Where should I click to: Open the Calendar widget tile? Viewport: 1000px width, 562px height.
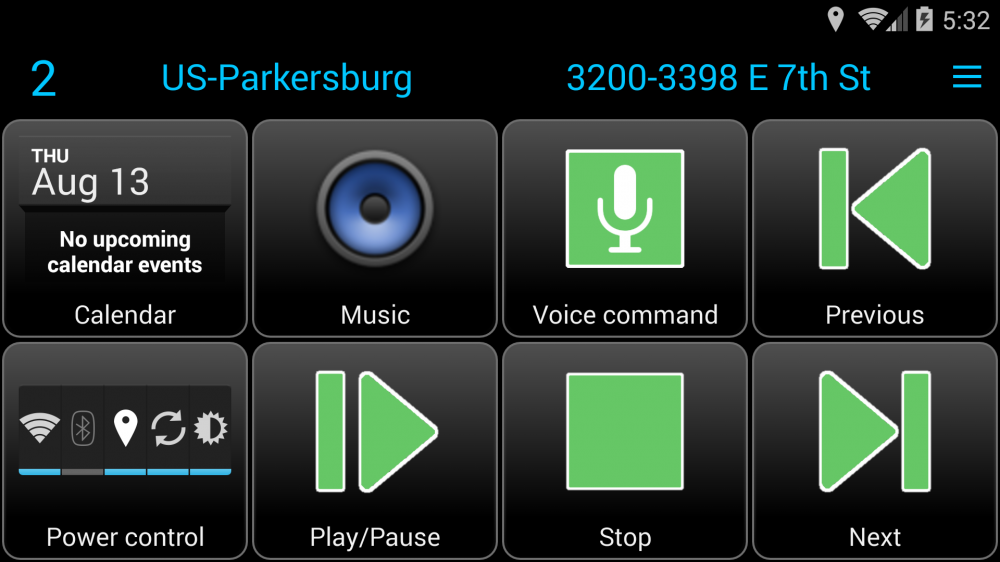[x=125, y=228]
